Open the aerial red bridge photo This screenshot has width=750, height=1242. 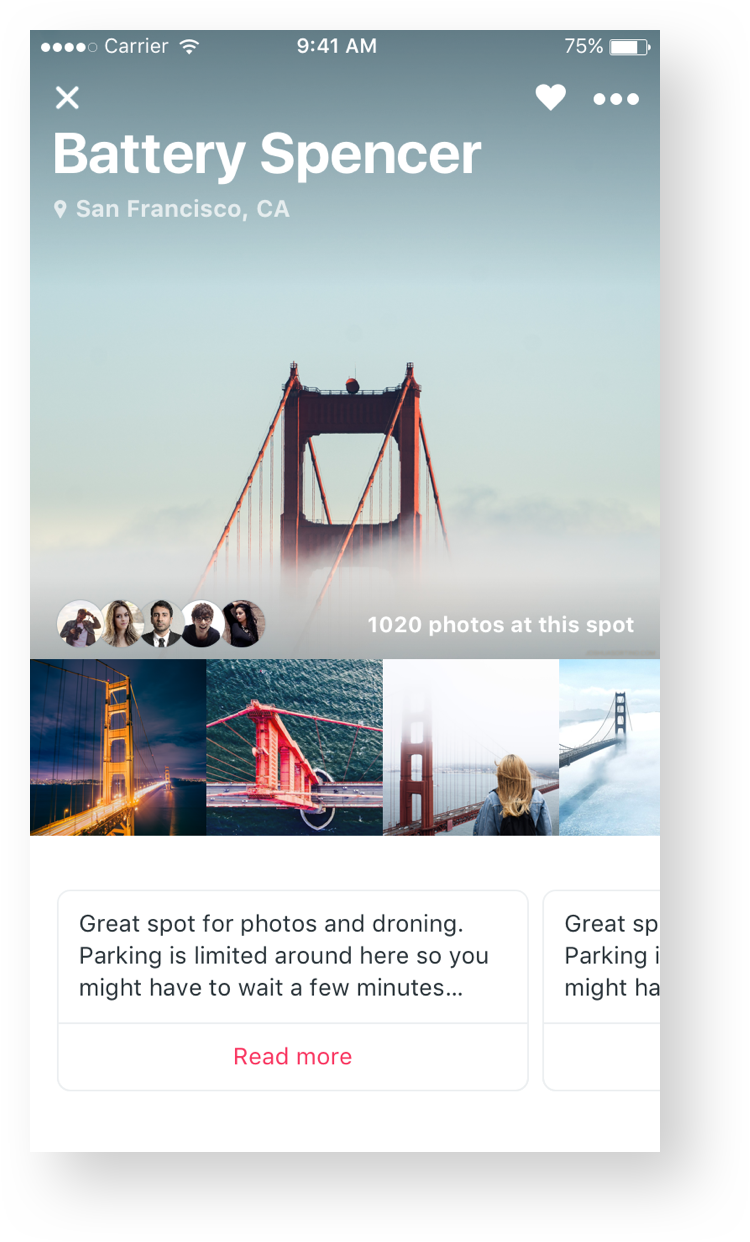(x=294, y=747)
